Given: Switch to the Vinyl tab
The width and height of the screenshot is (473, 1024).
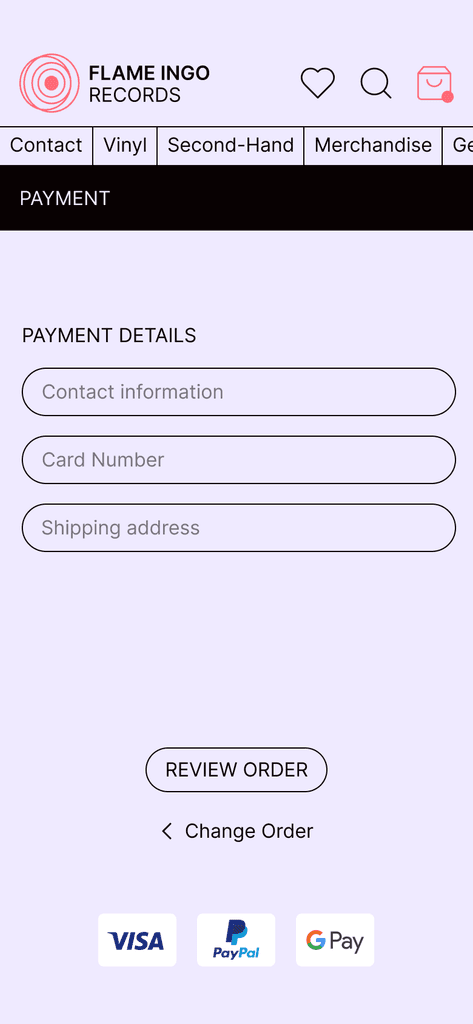Looking at the screenshot, I should click(x=125, y=145).
